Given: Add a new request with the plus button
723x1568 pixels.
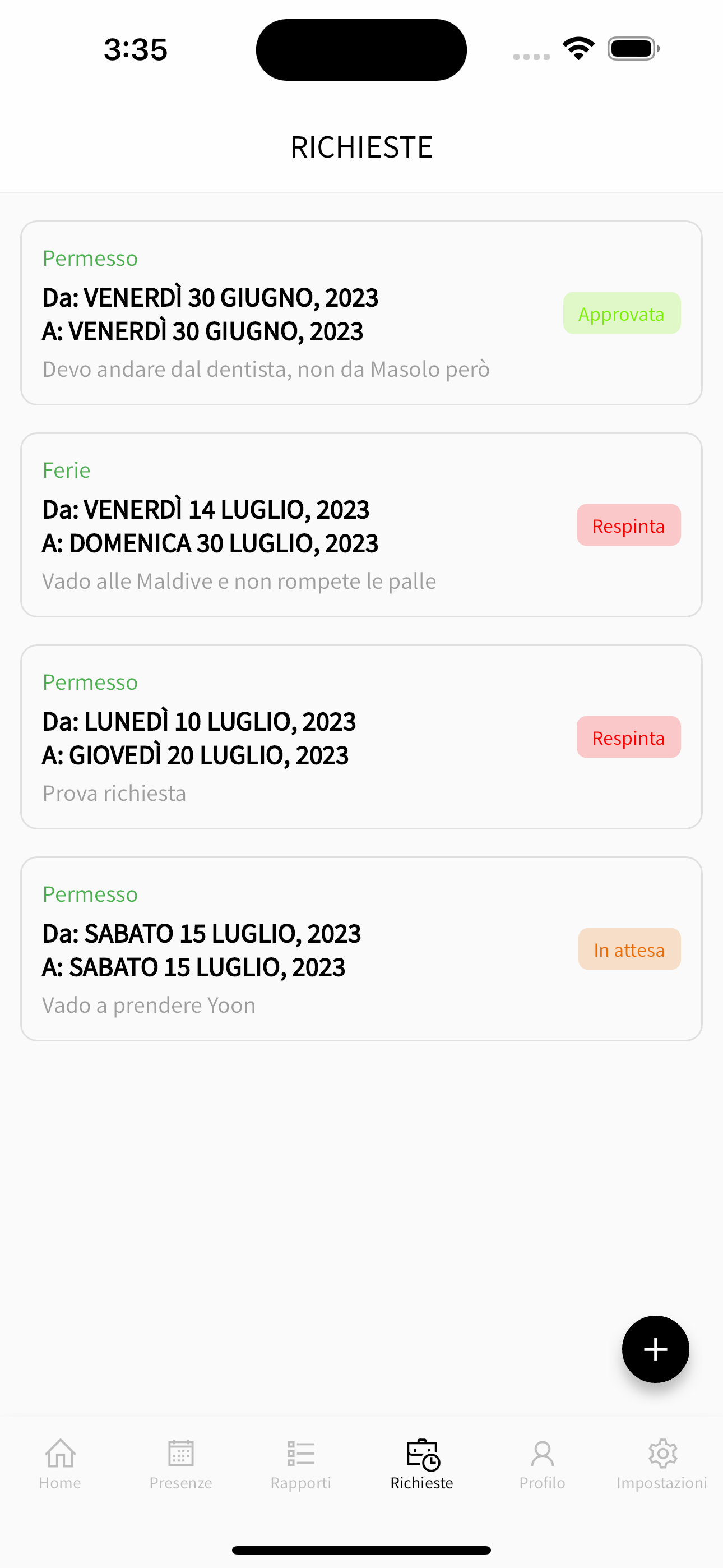Looking at the screenshot, I should click(x=655, y=1349).
